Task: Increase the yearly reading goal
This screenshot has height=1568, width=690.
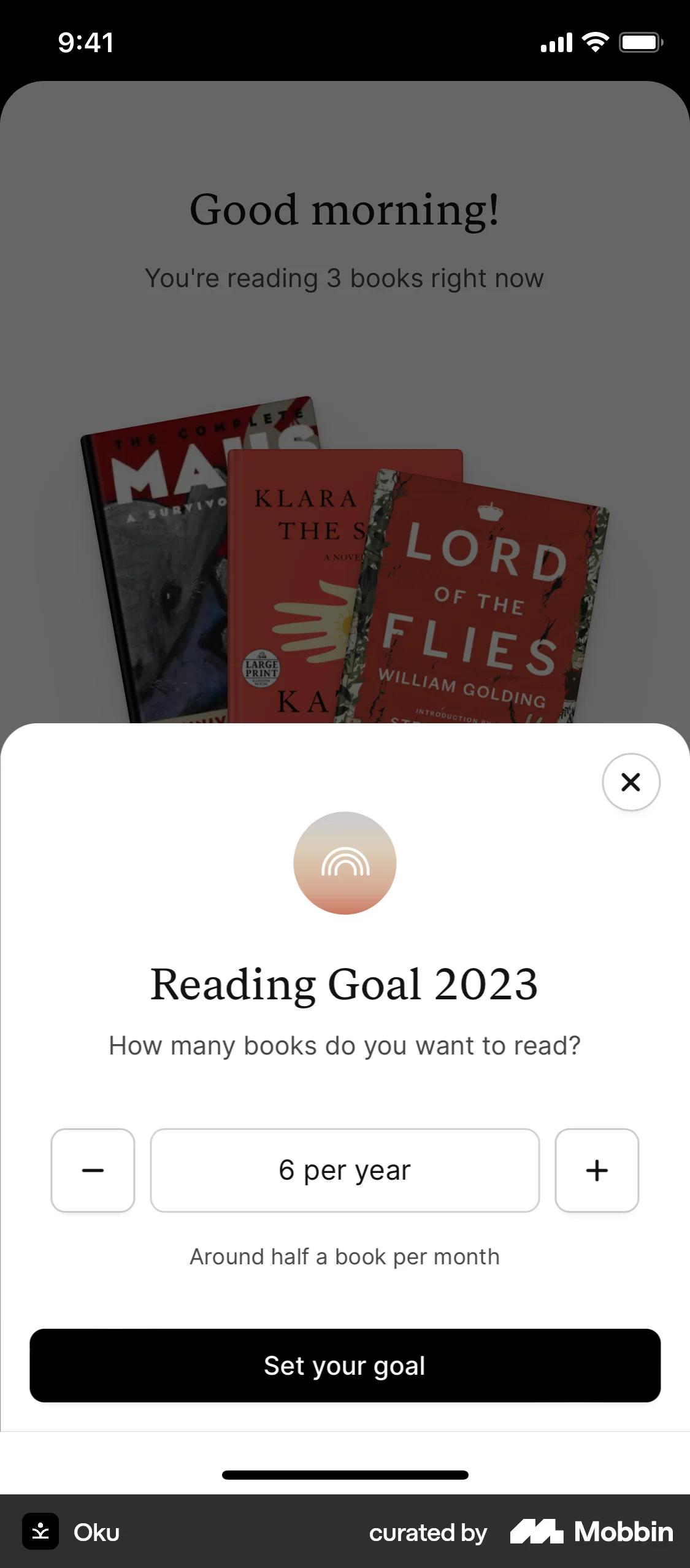Action: point(597,1170)
